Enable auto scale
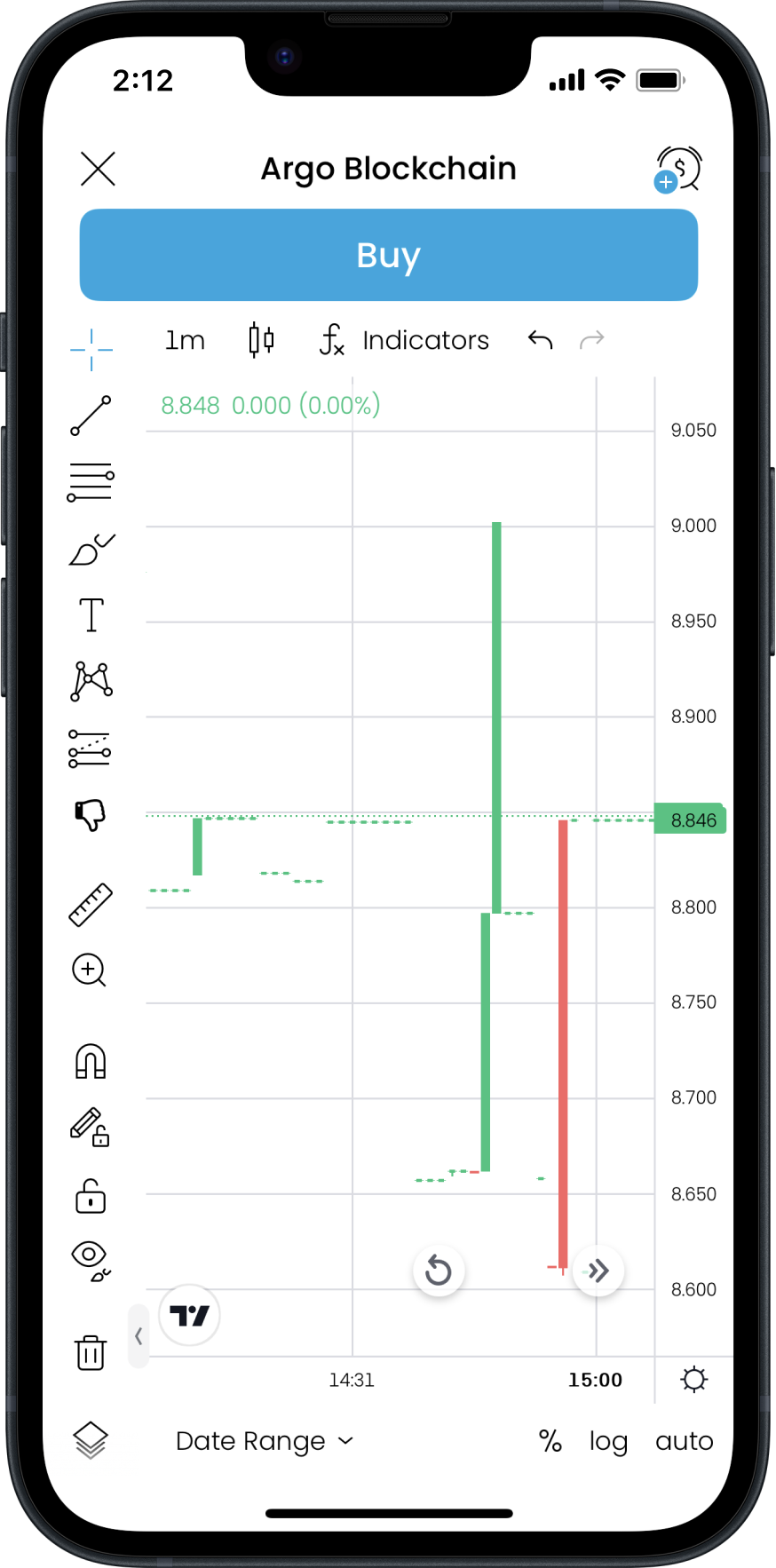The width and height of the screenshot is (776, 1568). [684, 1441]
